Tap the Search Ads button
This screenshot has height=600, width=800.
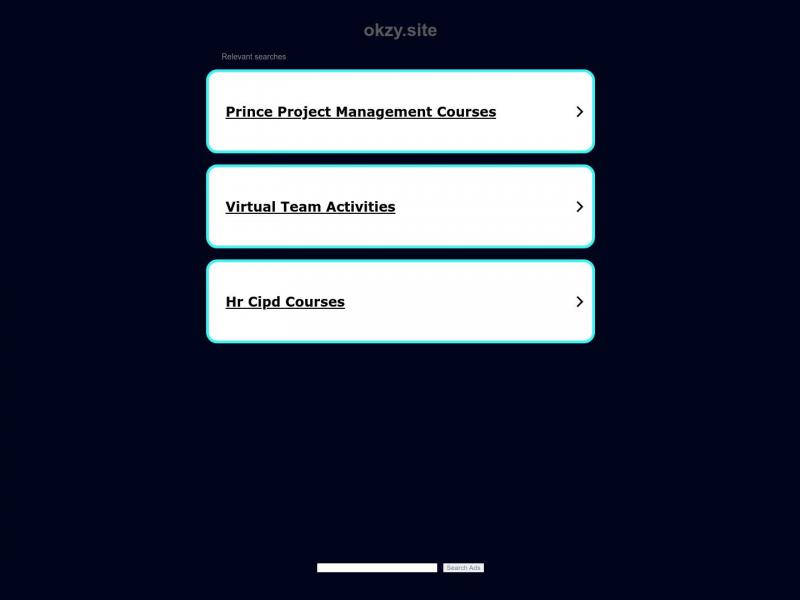tap(463, 568)
